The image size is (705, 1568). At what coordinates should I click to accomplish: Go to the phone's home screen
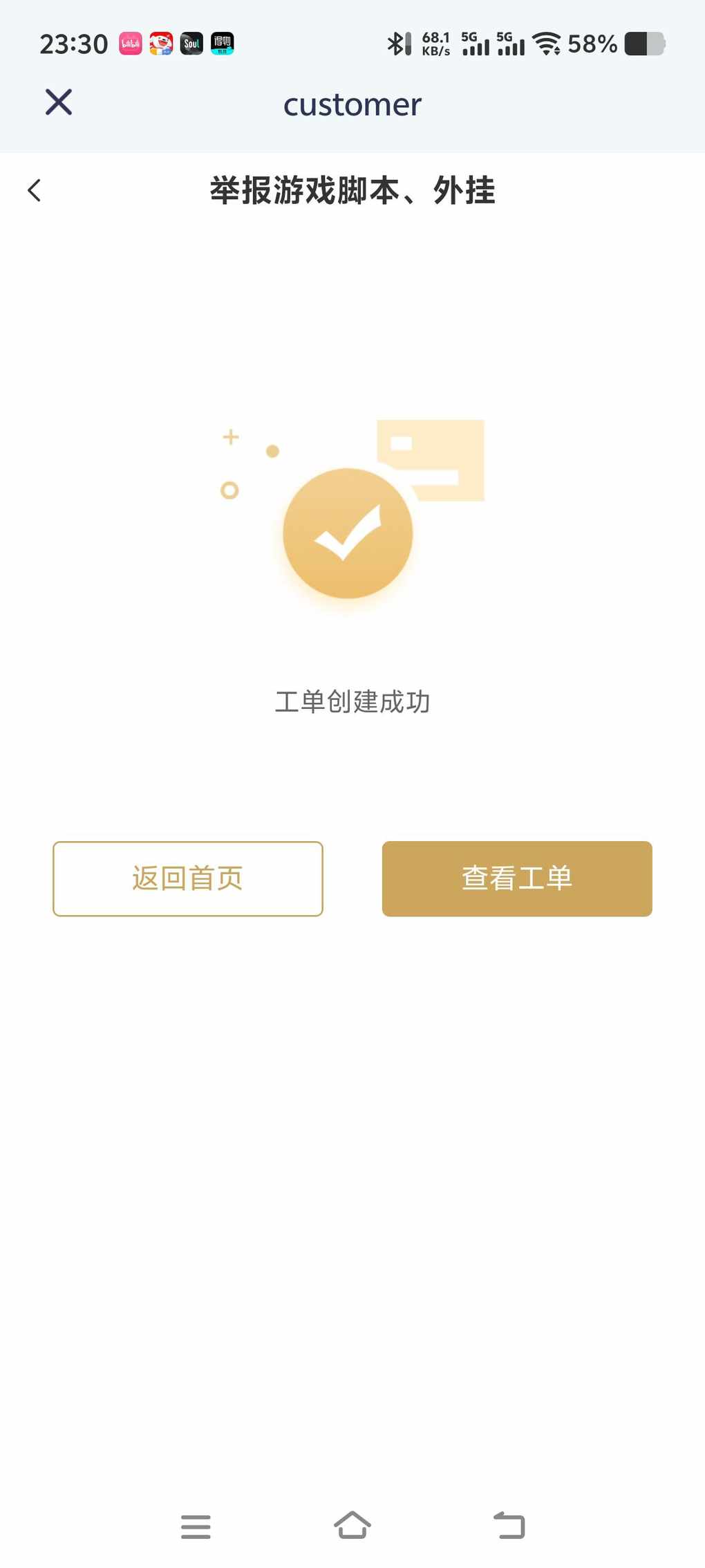pos(352,1526)
